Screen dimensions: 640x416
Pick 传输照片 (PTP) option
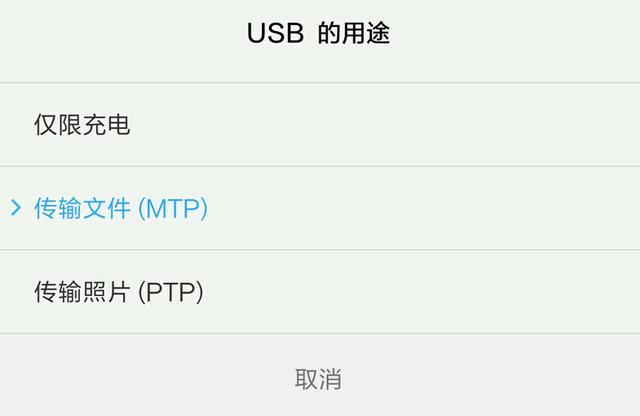[118, 292]
